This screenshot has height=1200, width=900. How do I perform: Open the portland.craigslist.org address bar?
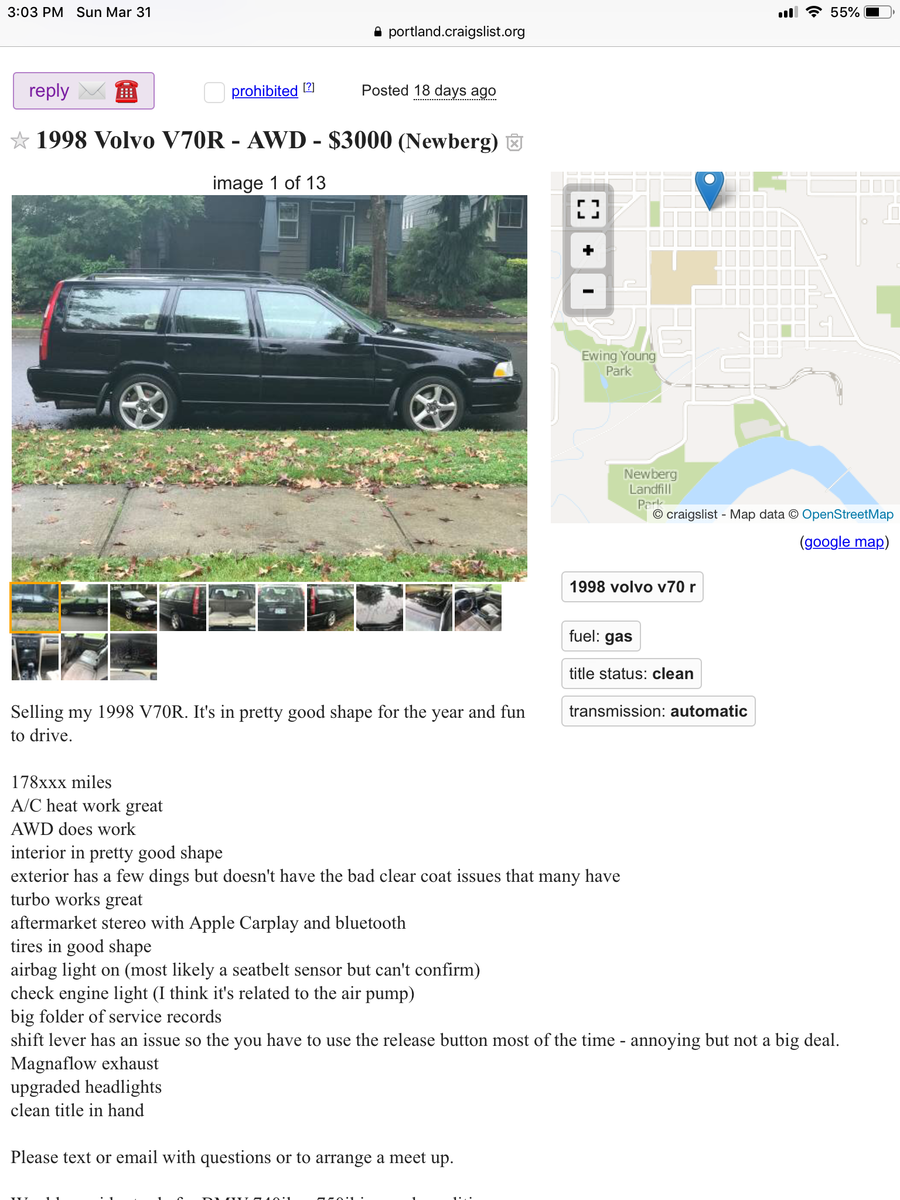pyautogui.click(x=450, y=31)
